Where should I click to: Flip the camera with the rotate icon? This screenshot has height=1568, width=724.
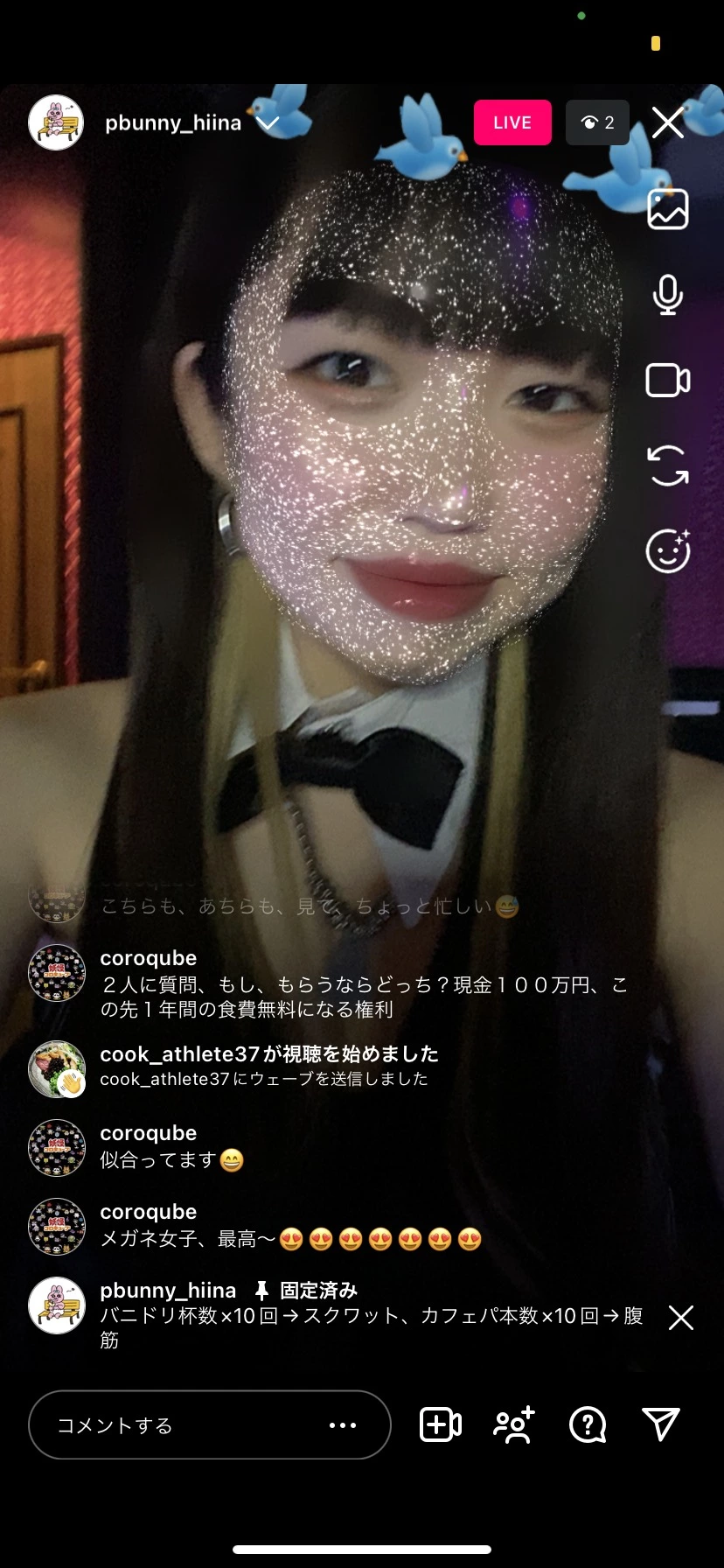point(668,465)
